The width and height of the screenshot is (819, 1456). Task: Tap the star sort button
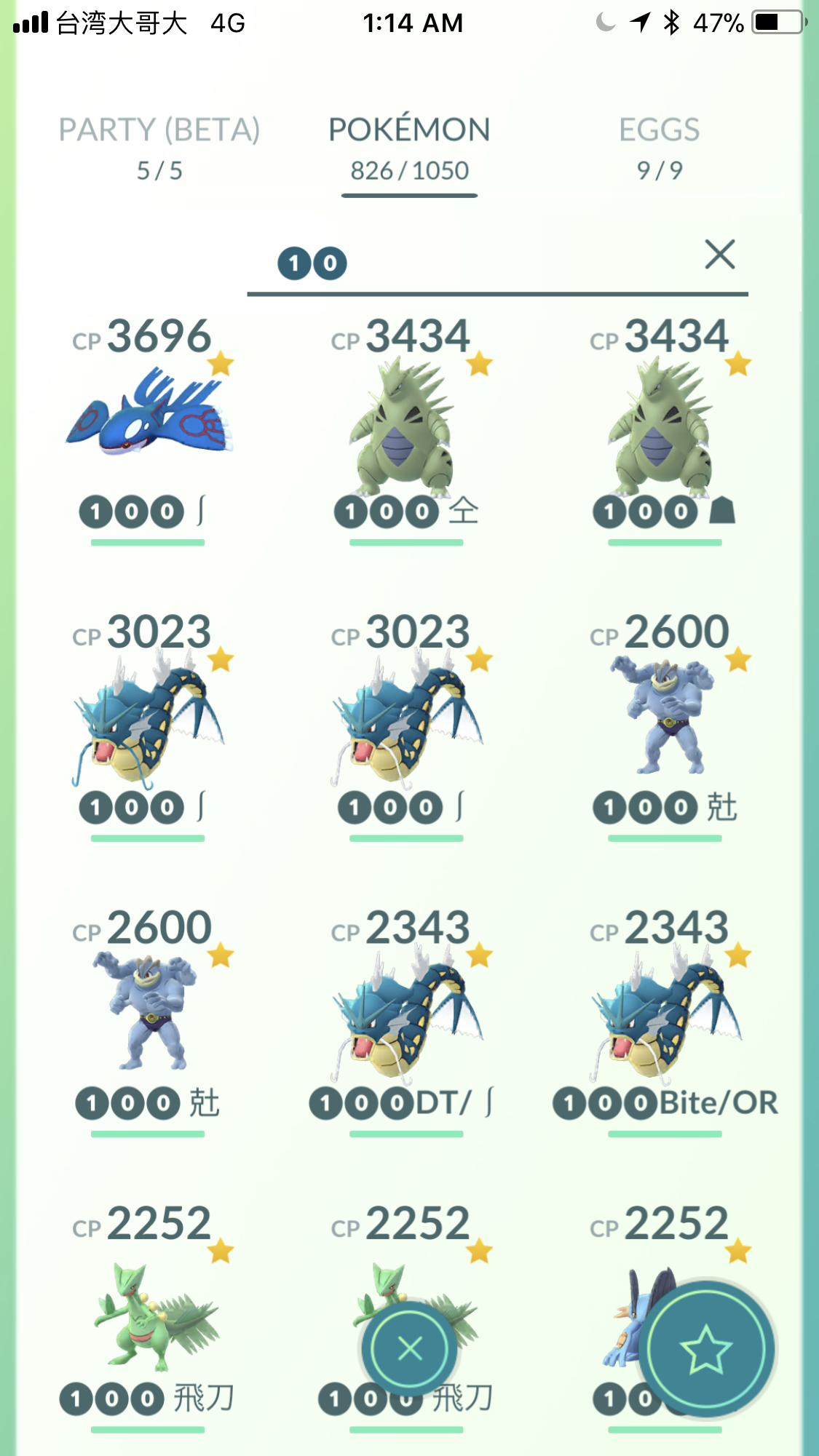[705, 1348]
